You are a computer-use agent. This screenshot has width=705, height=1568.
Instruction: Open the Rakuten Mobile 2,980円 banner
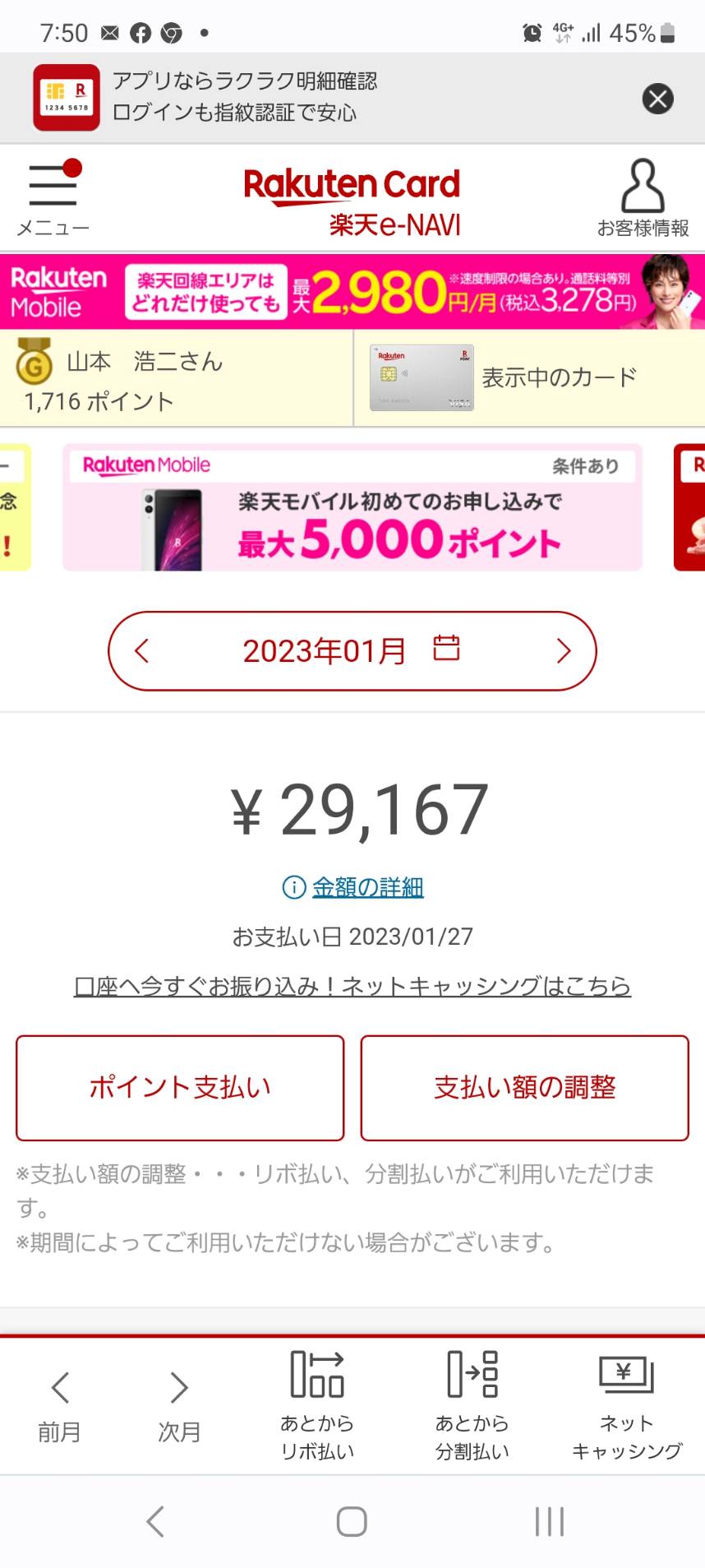point(352,292)
